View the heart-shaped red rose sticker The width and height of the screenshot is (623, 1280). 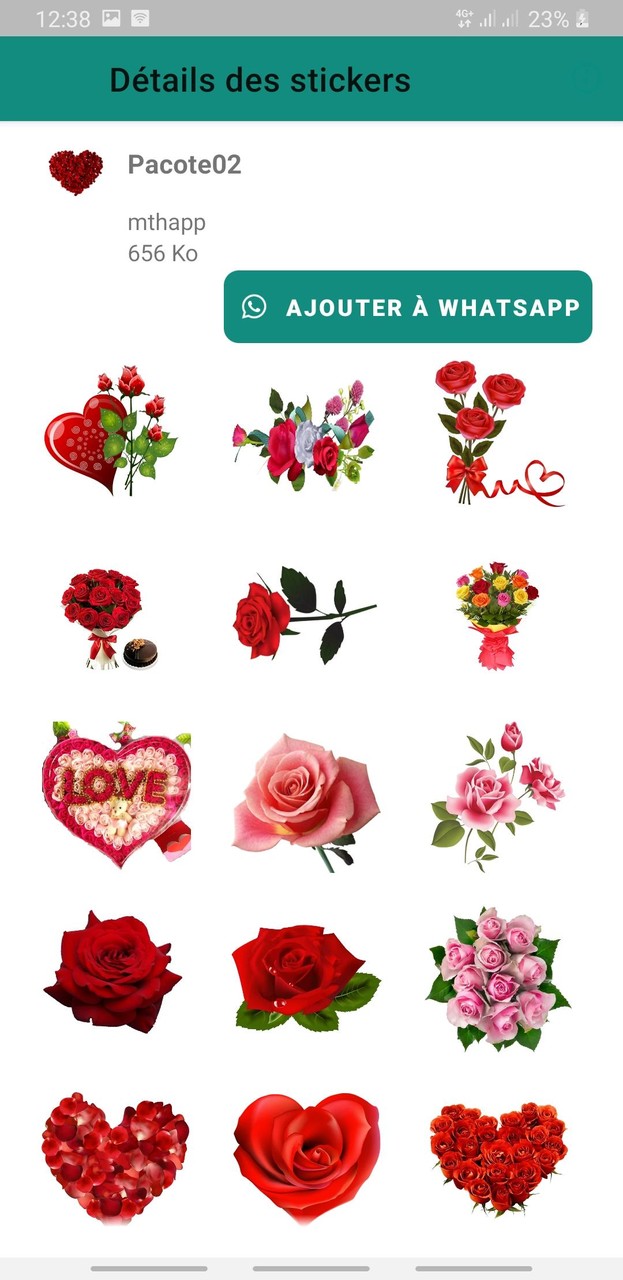pyautogui.click(x=306, y=1158)
